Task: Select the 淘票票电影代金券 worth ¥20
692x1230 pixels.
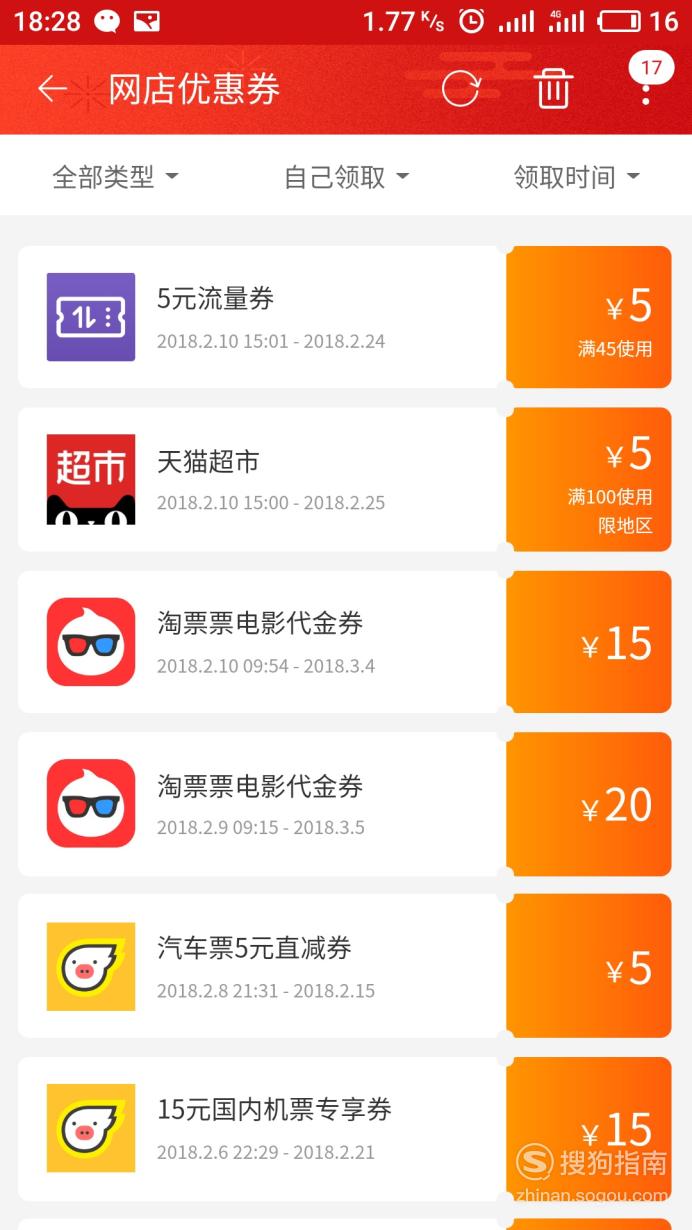Action: (x=345, y=804)
